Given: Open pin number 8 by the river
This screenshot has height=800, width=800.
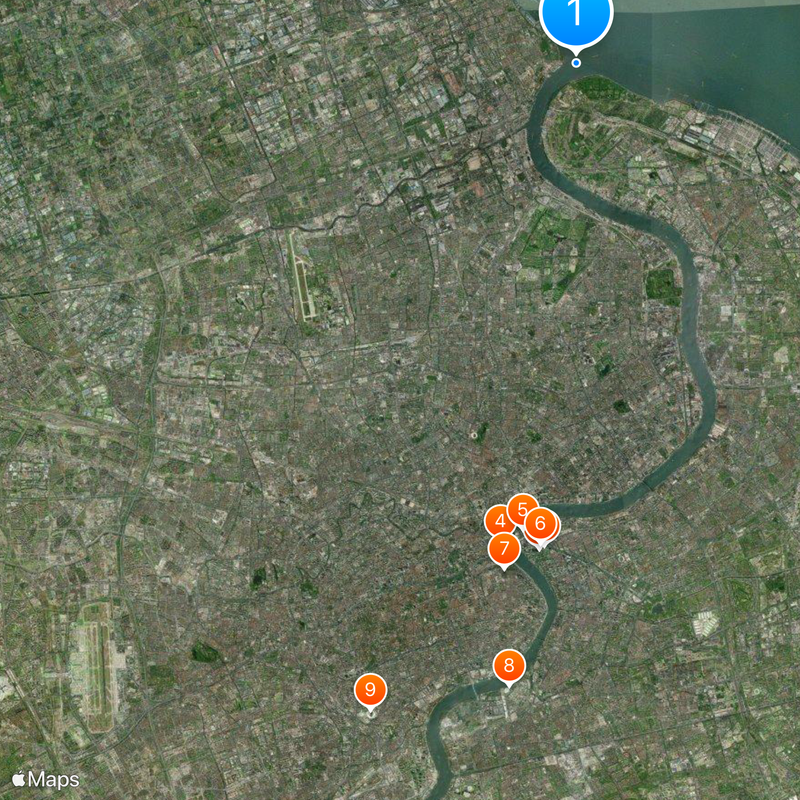Looking at the screenshot, I should [509, 665].
